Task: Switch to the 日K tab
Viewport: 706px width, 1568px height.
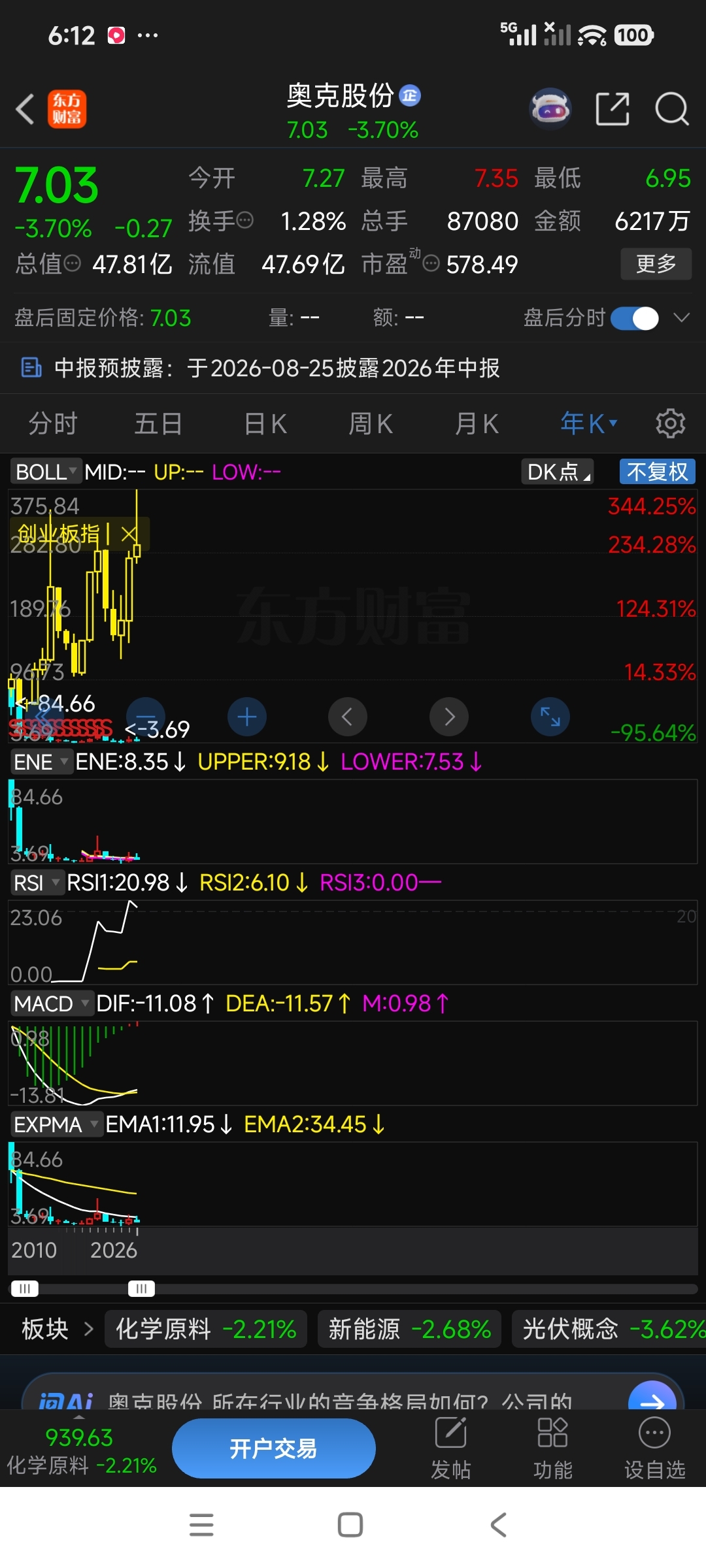Action: pyautogui.click(x=265, y=424)
